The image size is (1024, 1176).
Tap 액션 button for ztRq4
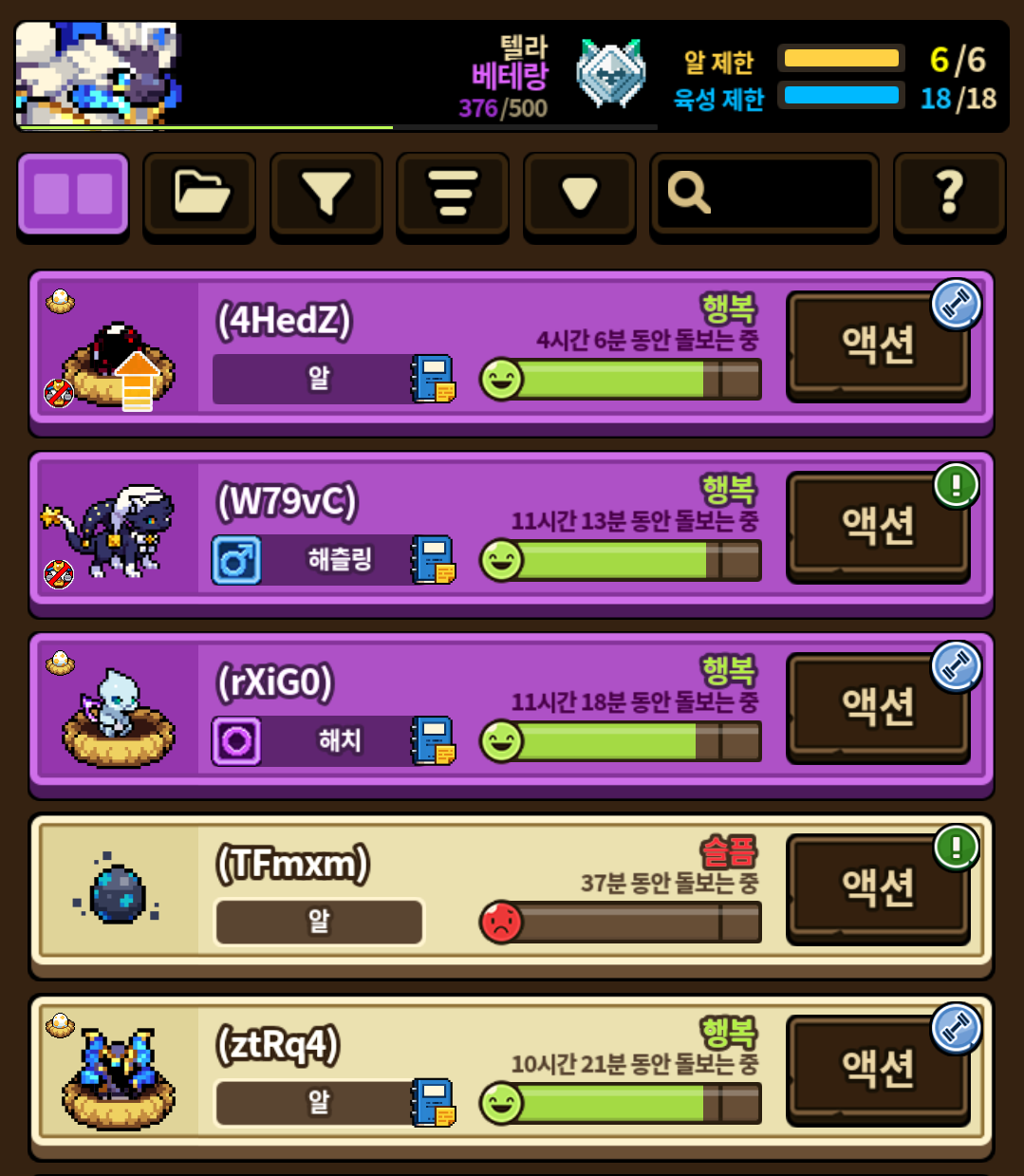tap(879, 1070)
